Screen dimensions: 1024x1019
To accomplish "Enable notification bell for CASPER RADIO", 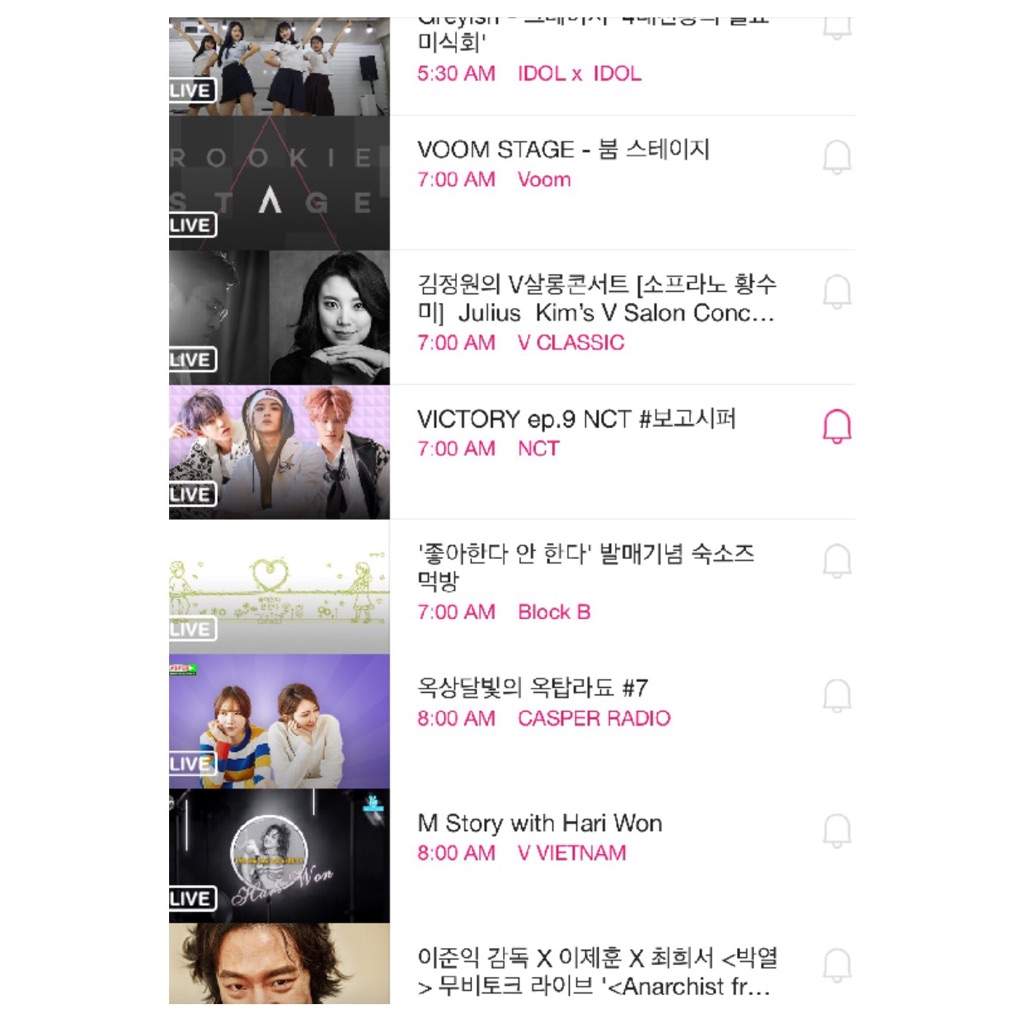I will tap(837, 695).
